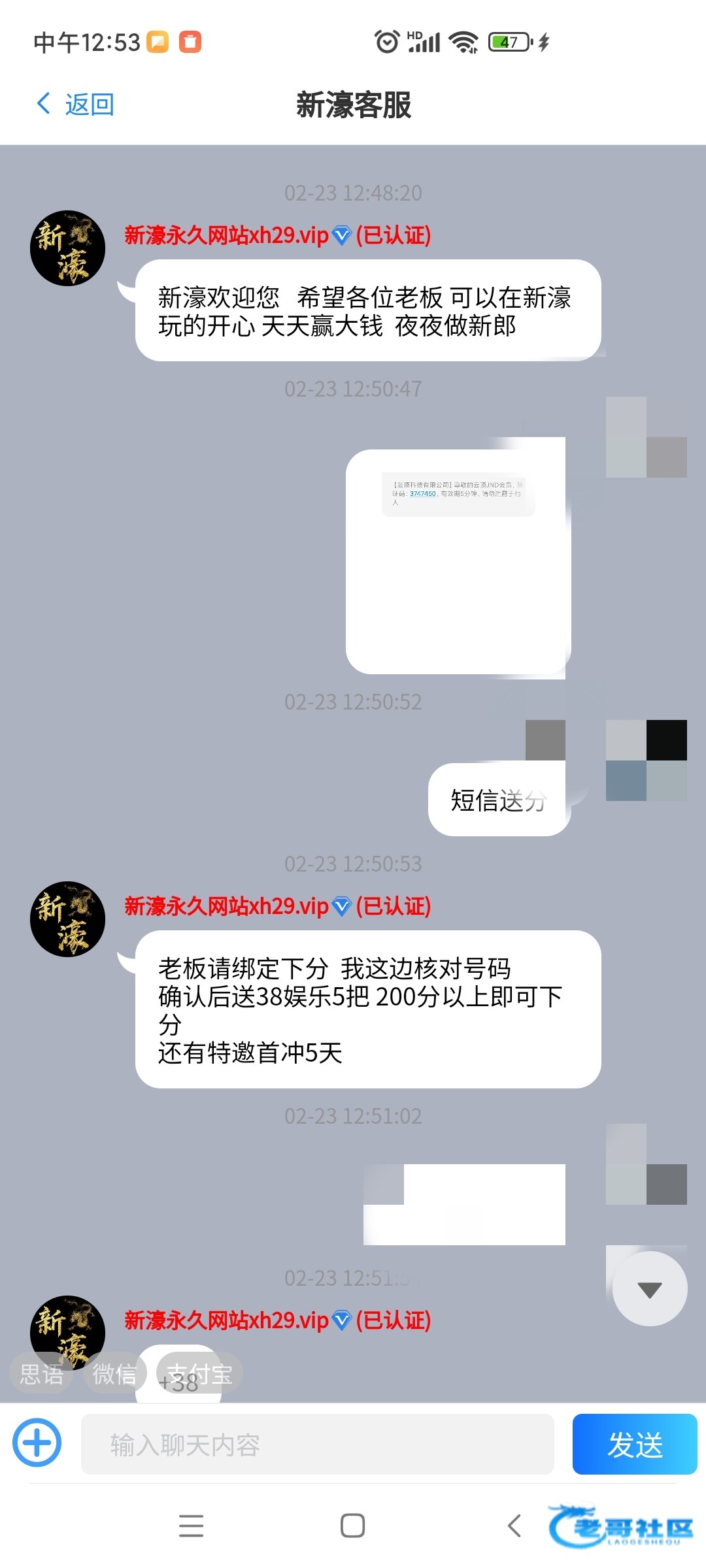This screenshot has height=1568, width=706.
Task: Open the plus attachment menu
Action: (37, 1443)
